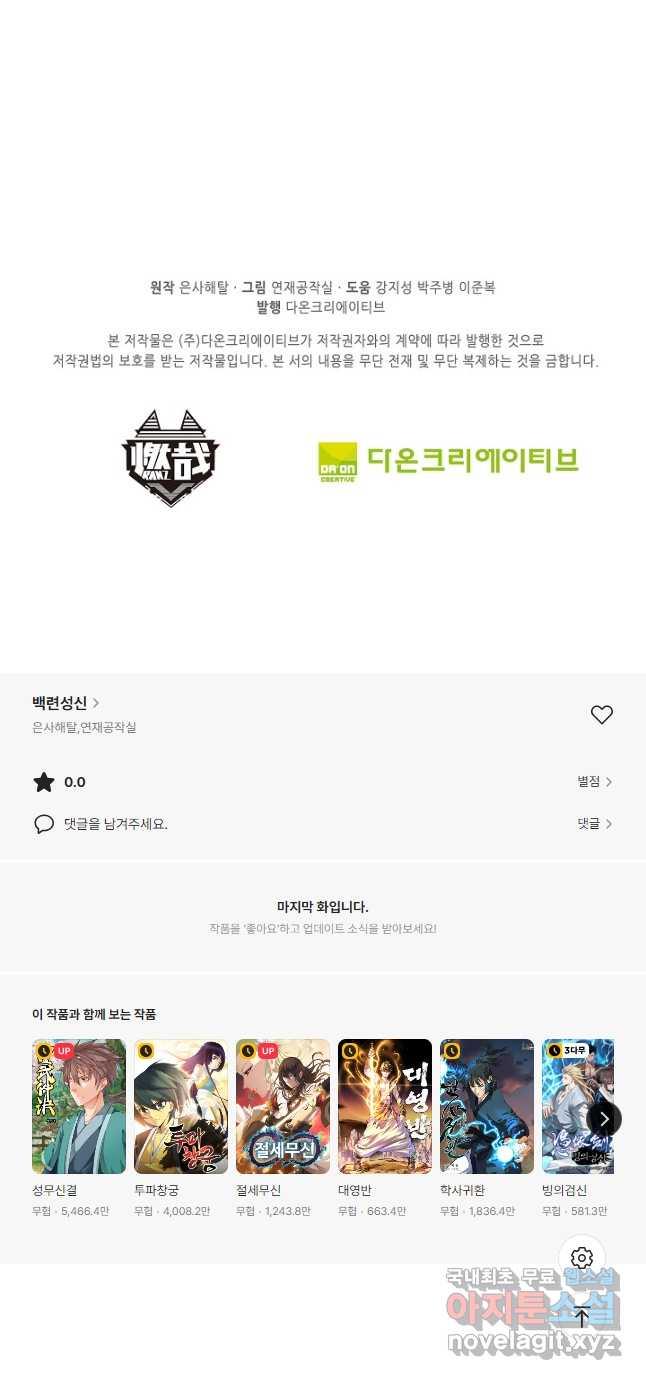This screenshot has height=1380, width=646.
Task: Open the 성무신결 webtoon card
Action: [79, 1106]
